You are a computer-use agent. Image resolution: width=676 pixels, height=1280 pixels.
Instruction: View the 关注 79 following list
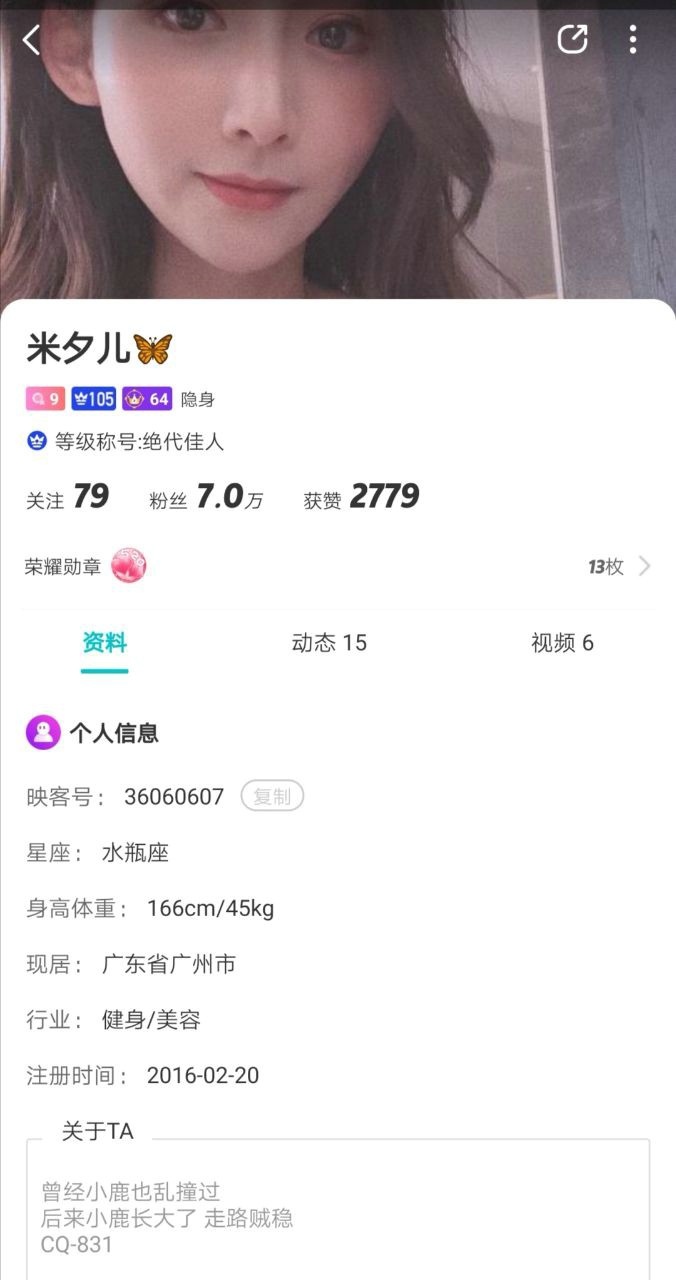(x=68, y=497)
